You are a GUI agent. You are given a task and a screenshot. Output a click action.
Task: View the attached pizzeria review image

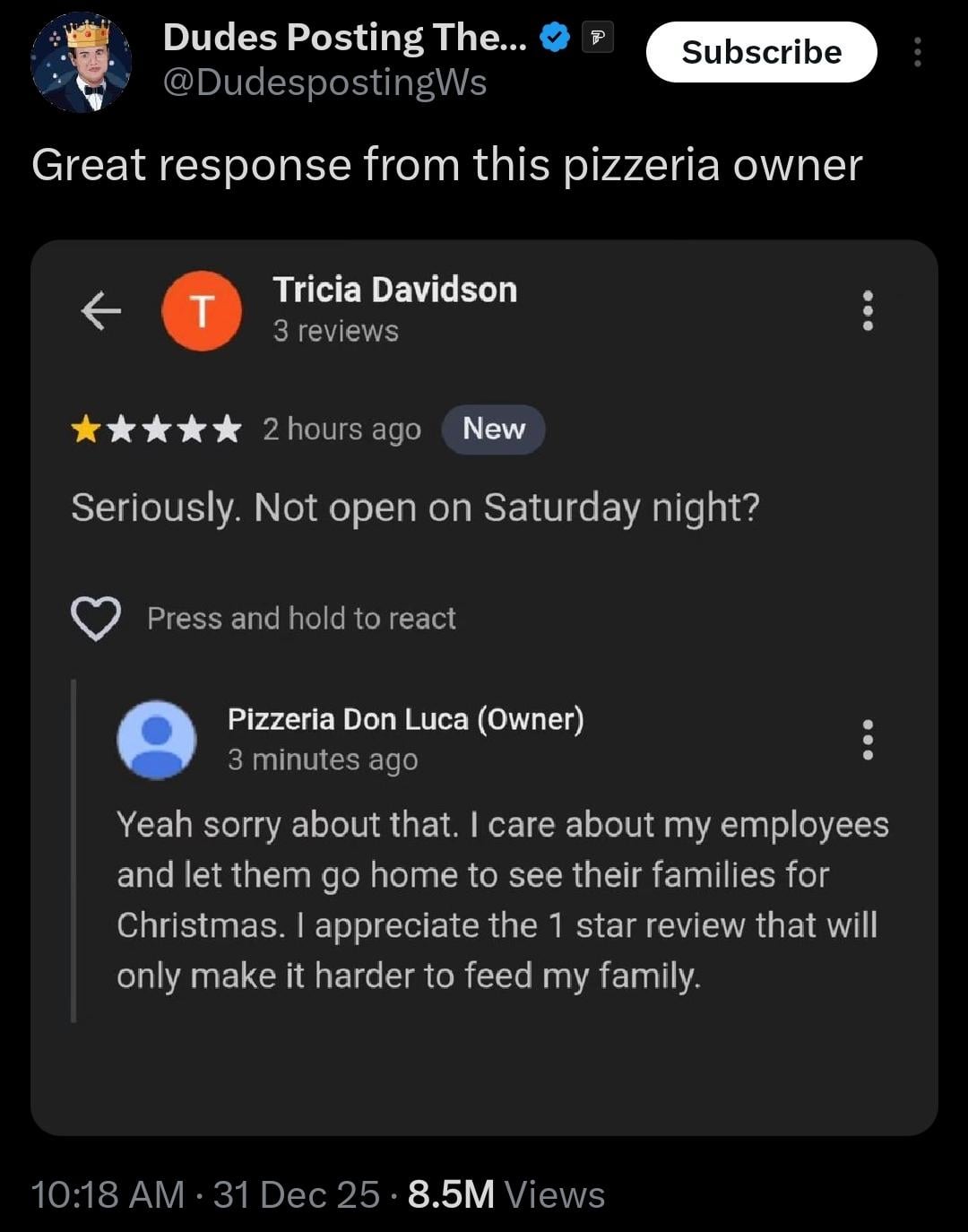pos(484,687)
